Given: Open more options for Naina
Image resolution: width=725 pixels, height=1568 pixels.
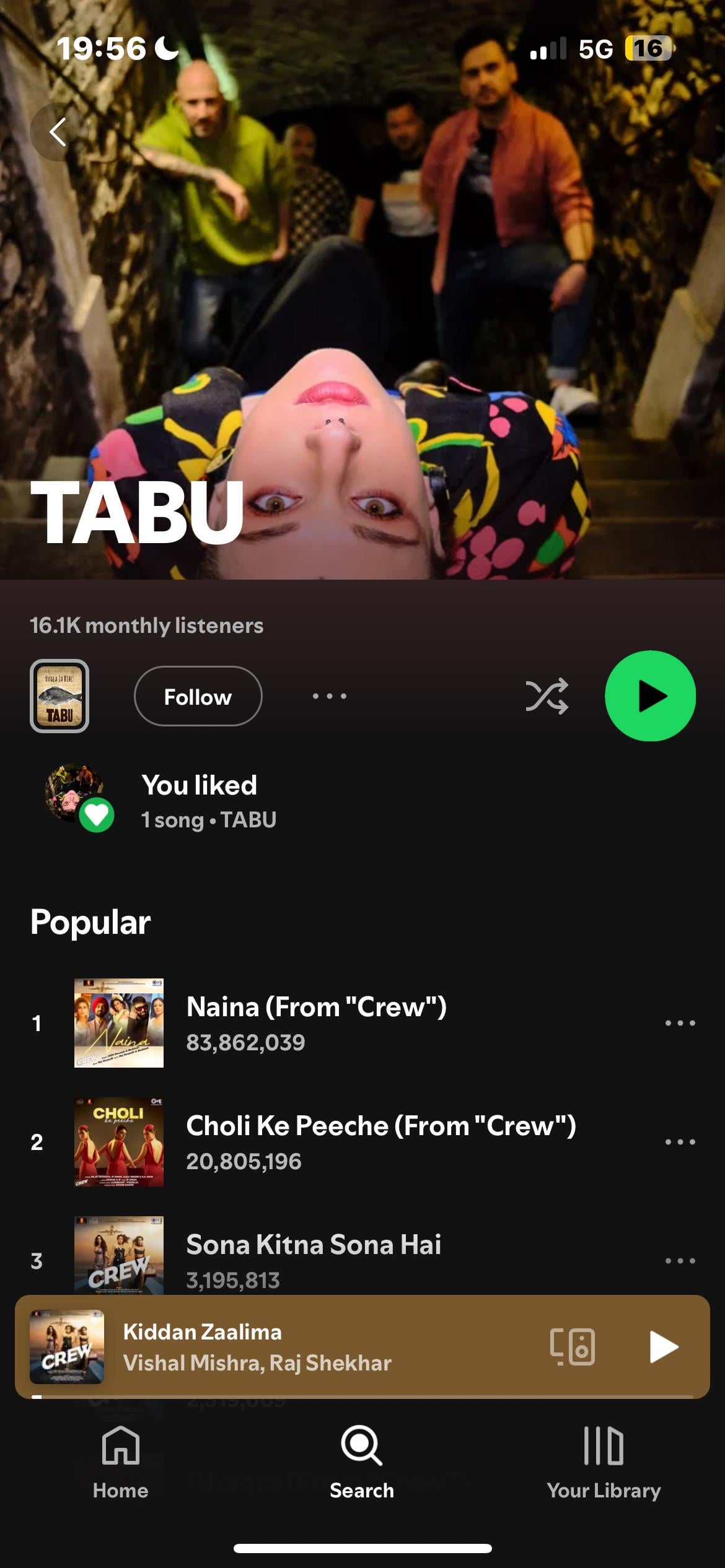Looking at the screenshot, I should click(x=680, y=1023).
